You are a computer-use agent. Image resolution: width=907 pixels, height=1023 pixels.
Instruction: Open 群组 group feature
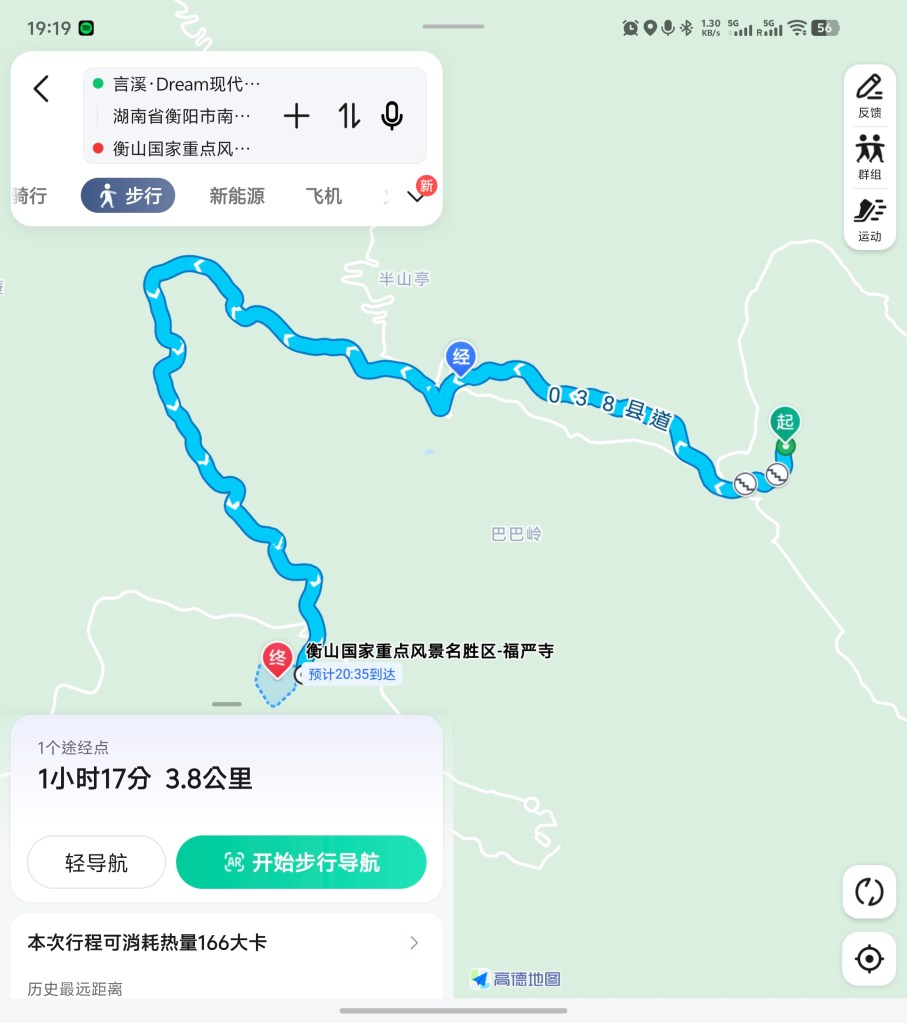tap(869, 157)
